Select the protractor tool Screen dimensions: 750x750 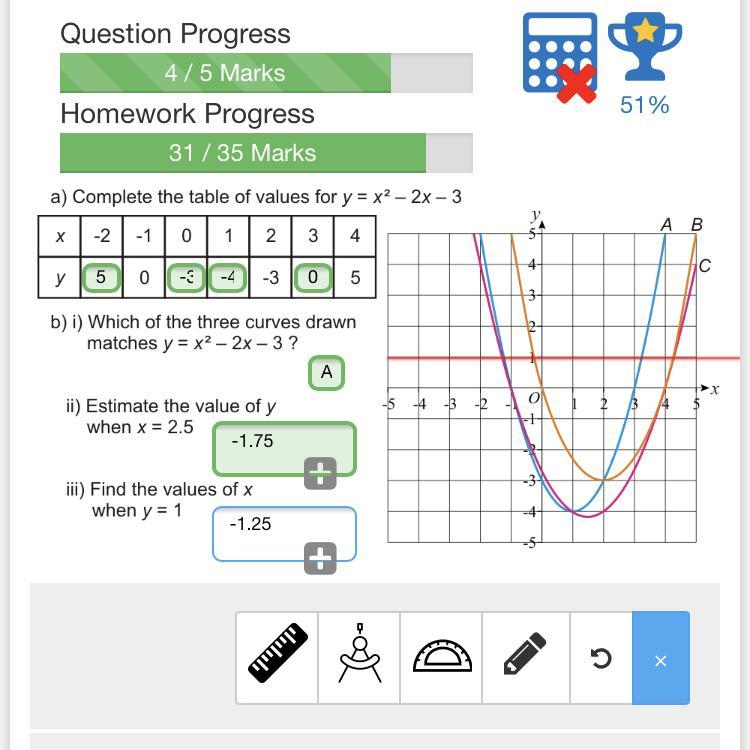coord(441,658)
